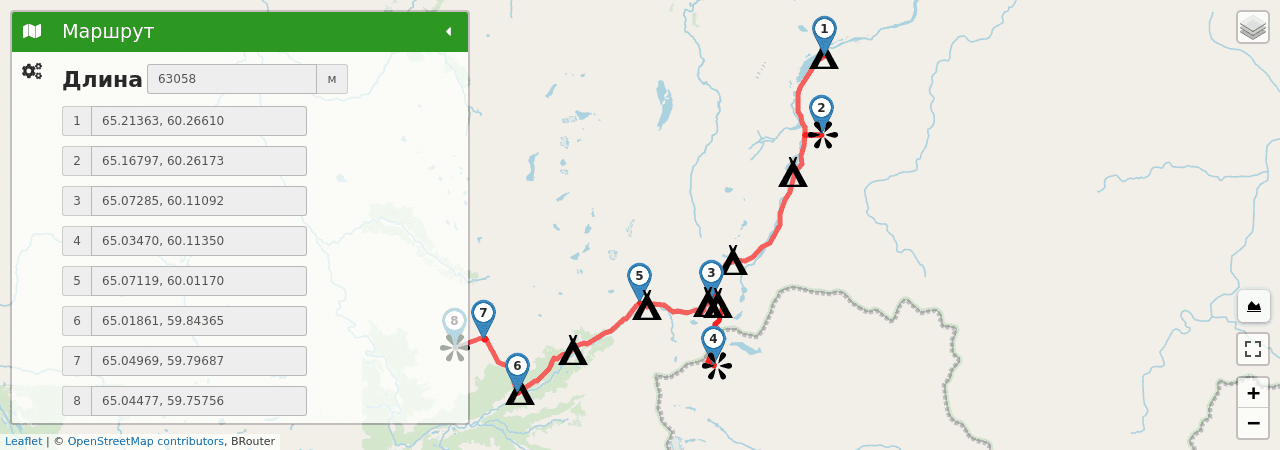The image size is (1280, 450).
Task: Open the OpenStreetMap contributors link
Action: coord(145,441)
